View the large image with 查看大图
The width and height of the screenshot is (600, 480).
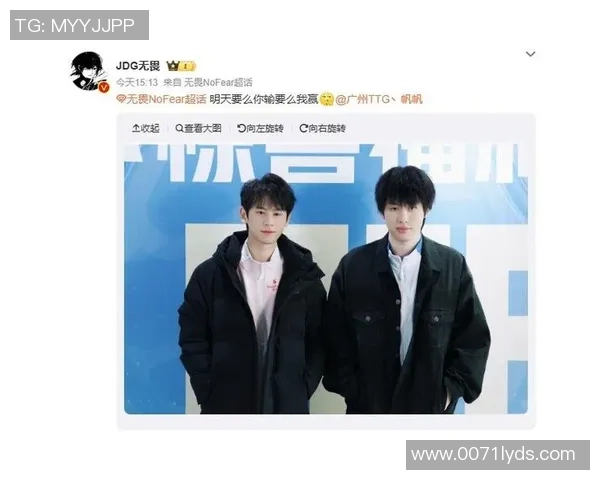pos(199,129)
